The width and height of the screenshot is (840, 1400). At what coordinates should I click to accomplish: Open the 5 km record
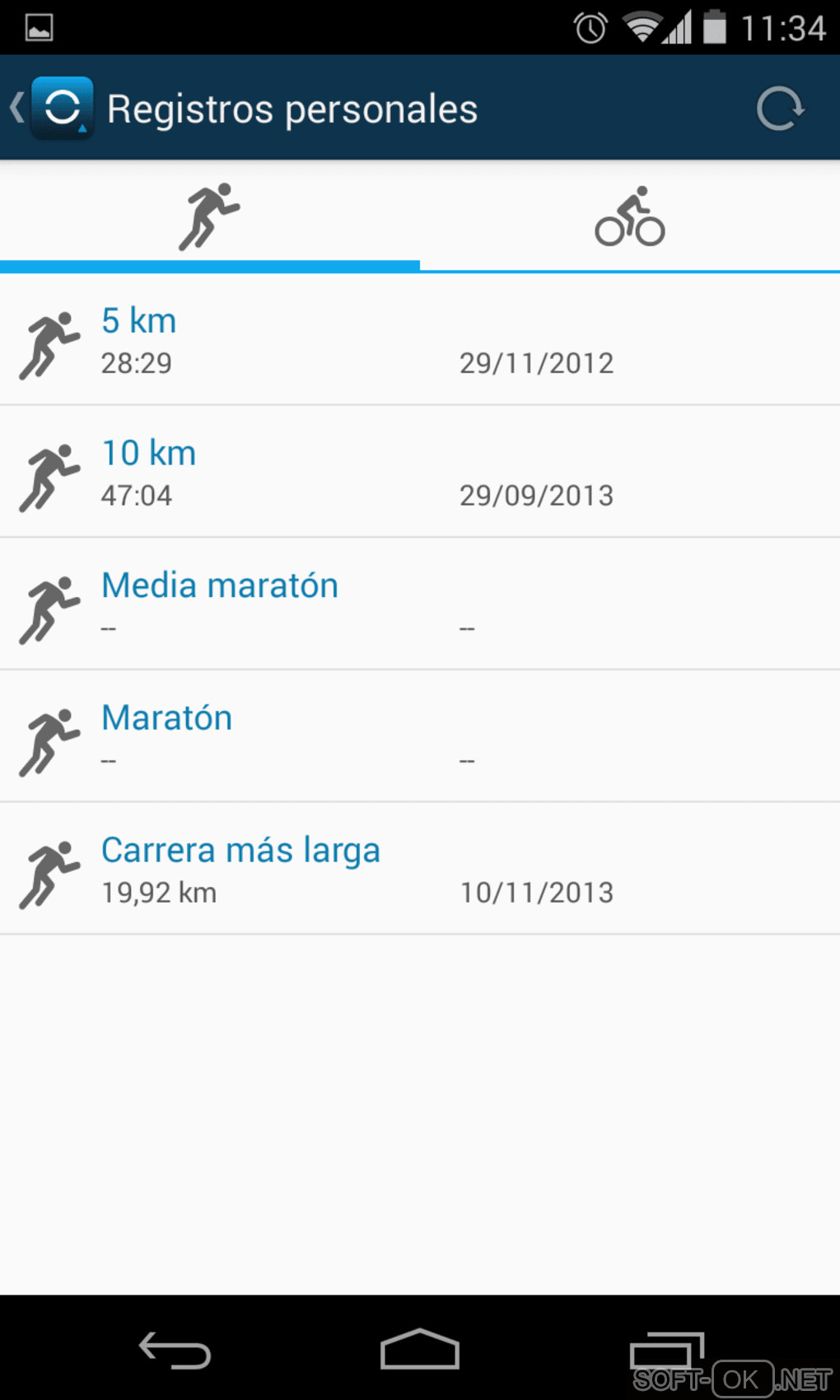tap(420, 340)
